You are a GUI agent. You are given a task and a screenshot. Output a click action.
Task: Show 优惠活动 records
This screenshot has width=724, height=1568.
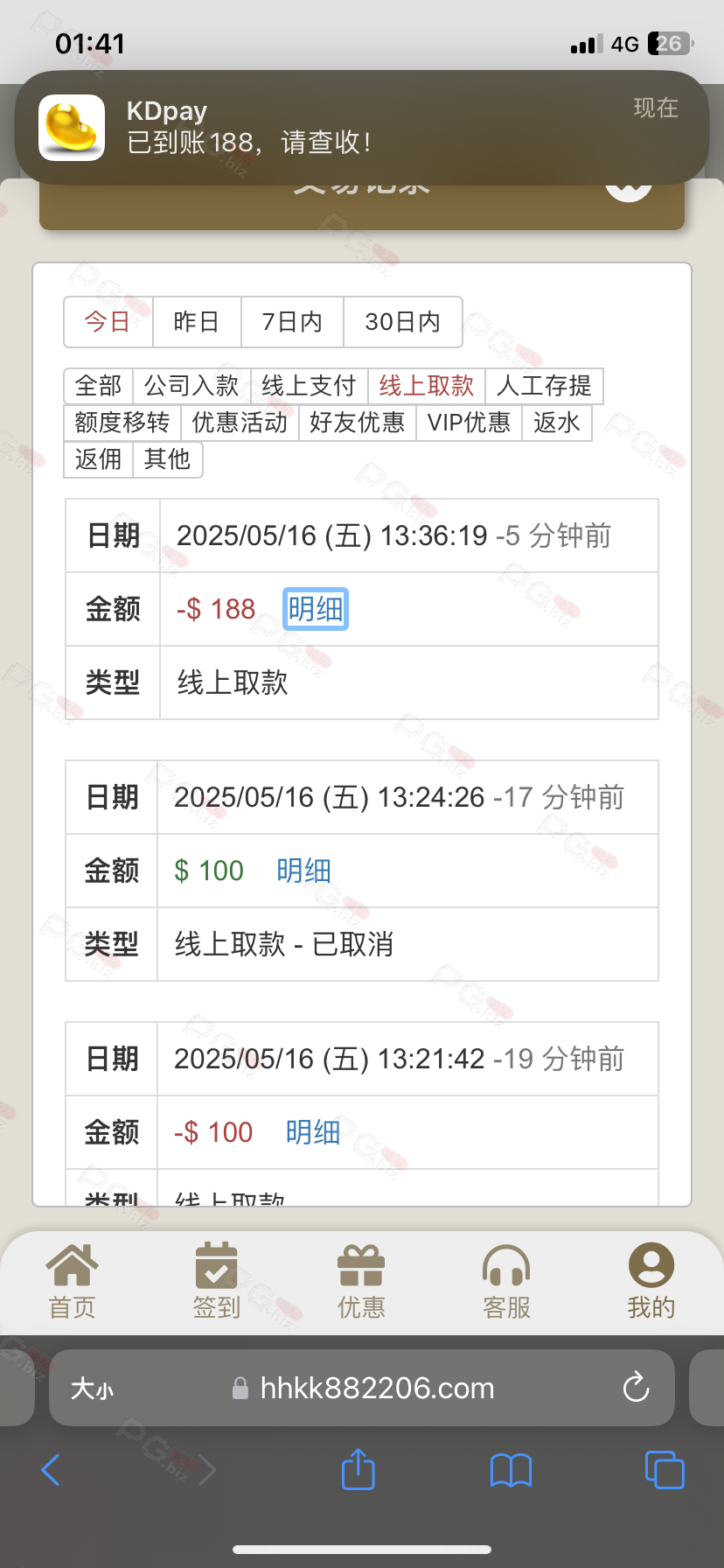[240, 423]
